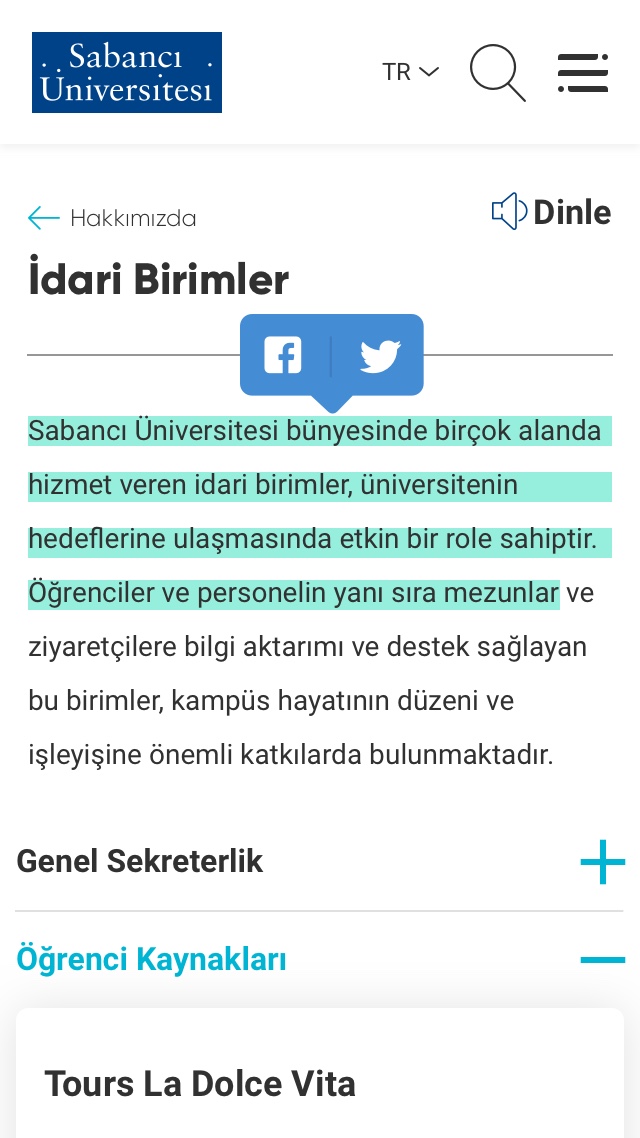
Task: Open the site search magnifier
Action: pos(497,73)
